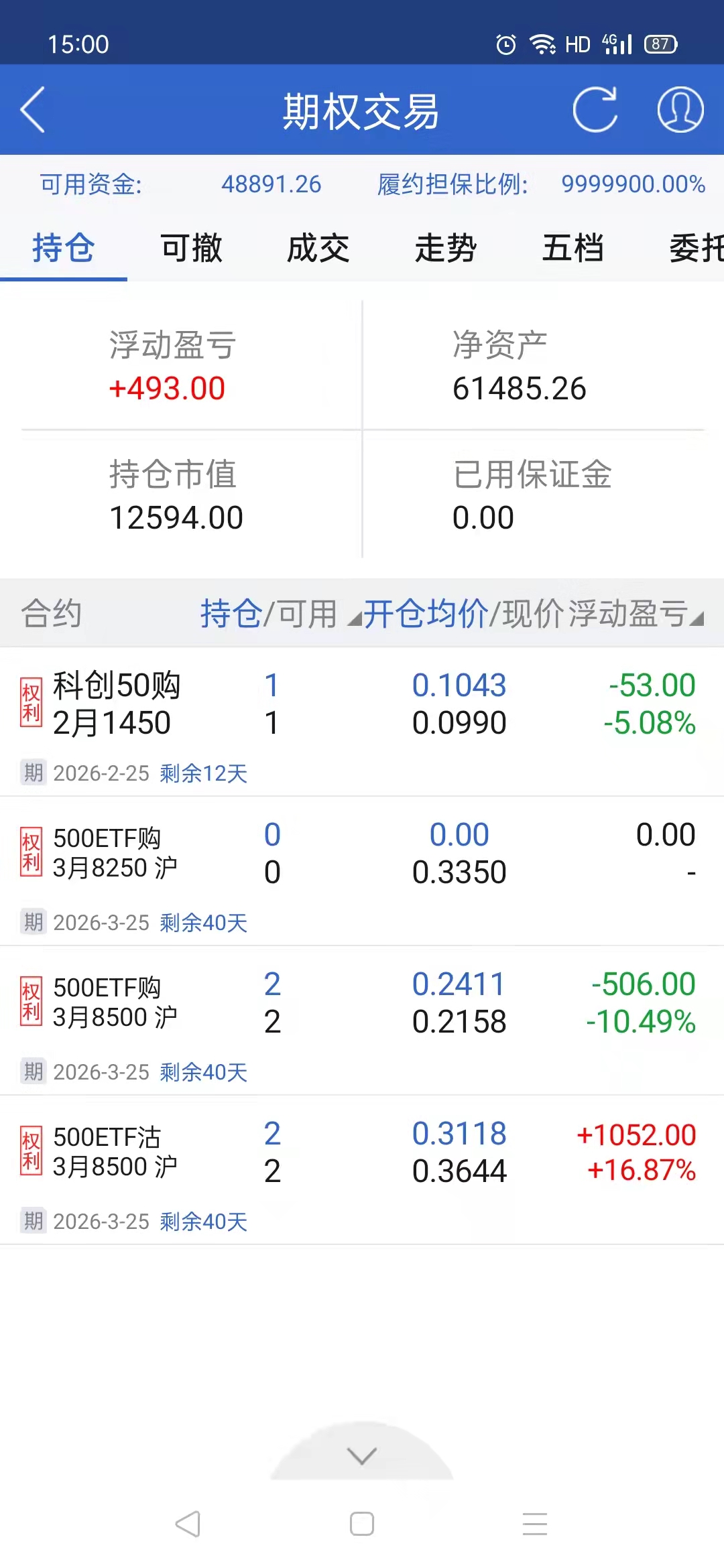
Task: Refresh the options trading data
Action: (595, 110)
